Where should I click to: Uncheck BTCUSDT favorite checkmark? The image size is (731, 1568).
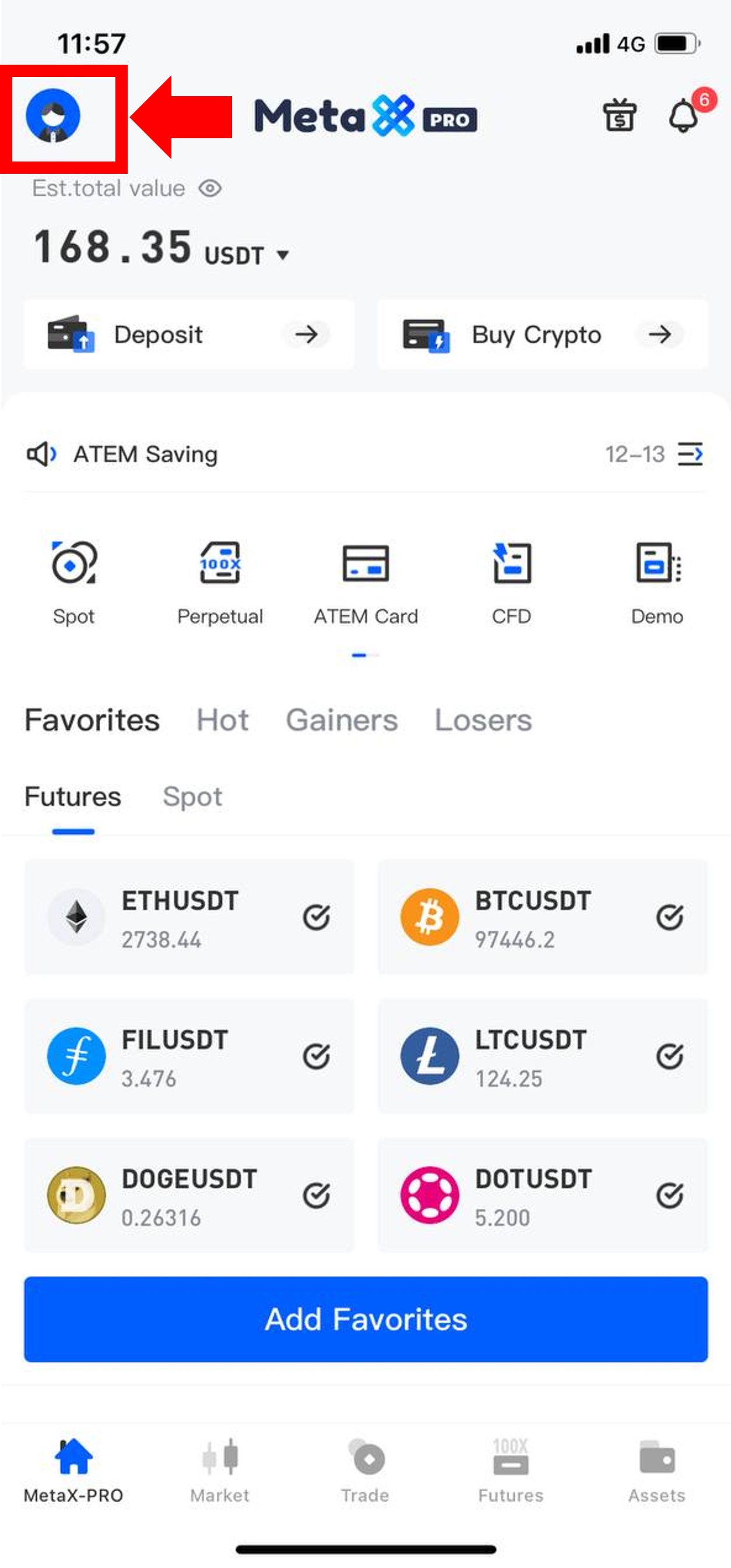(x=669, y=917)
